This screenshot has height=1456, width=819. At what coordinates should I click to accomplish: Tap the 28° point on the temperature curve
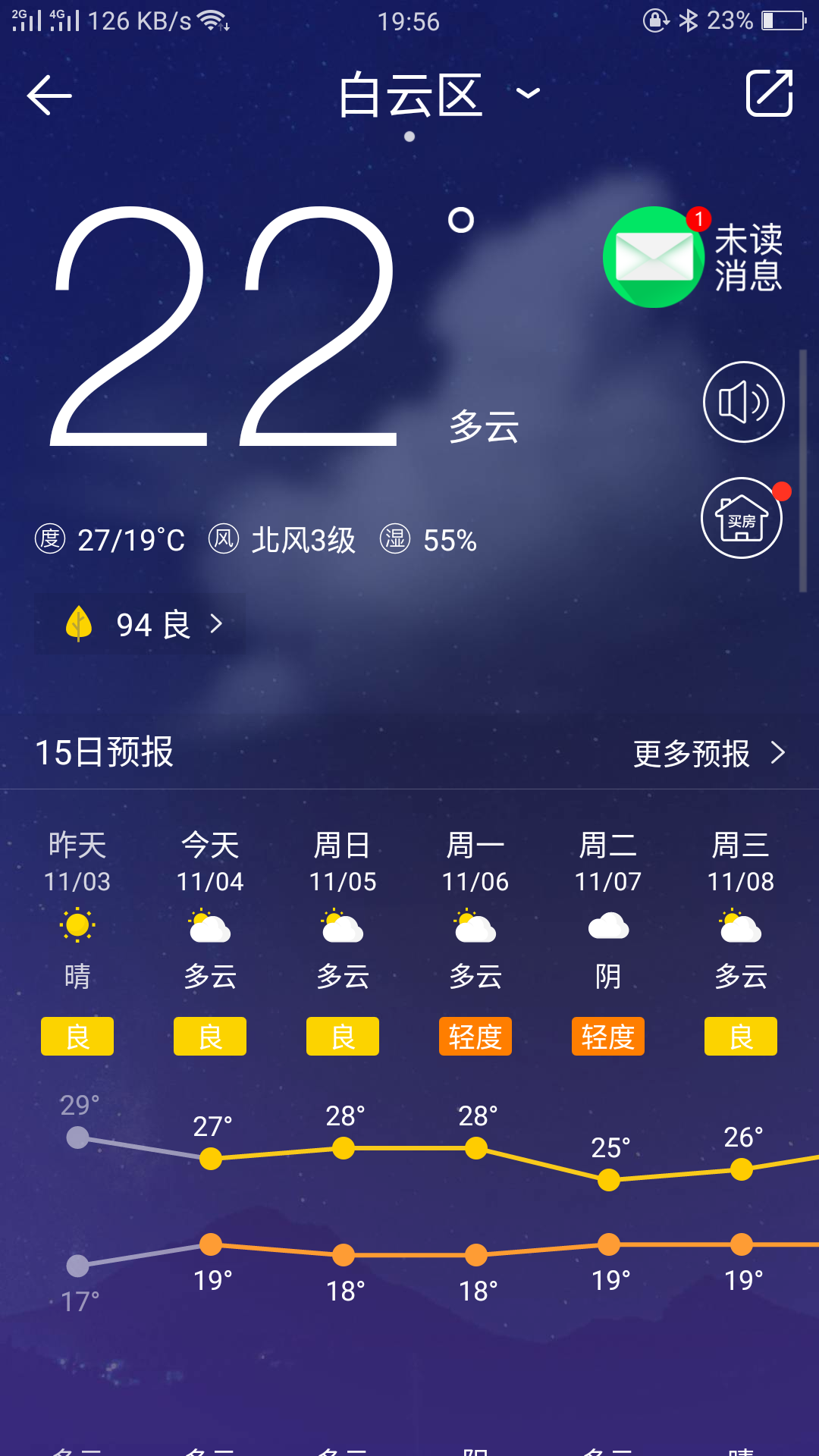tap(343, 1149)
